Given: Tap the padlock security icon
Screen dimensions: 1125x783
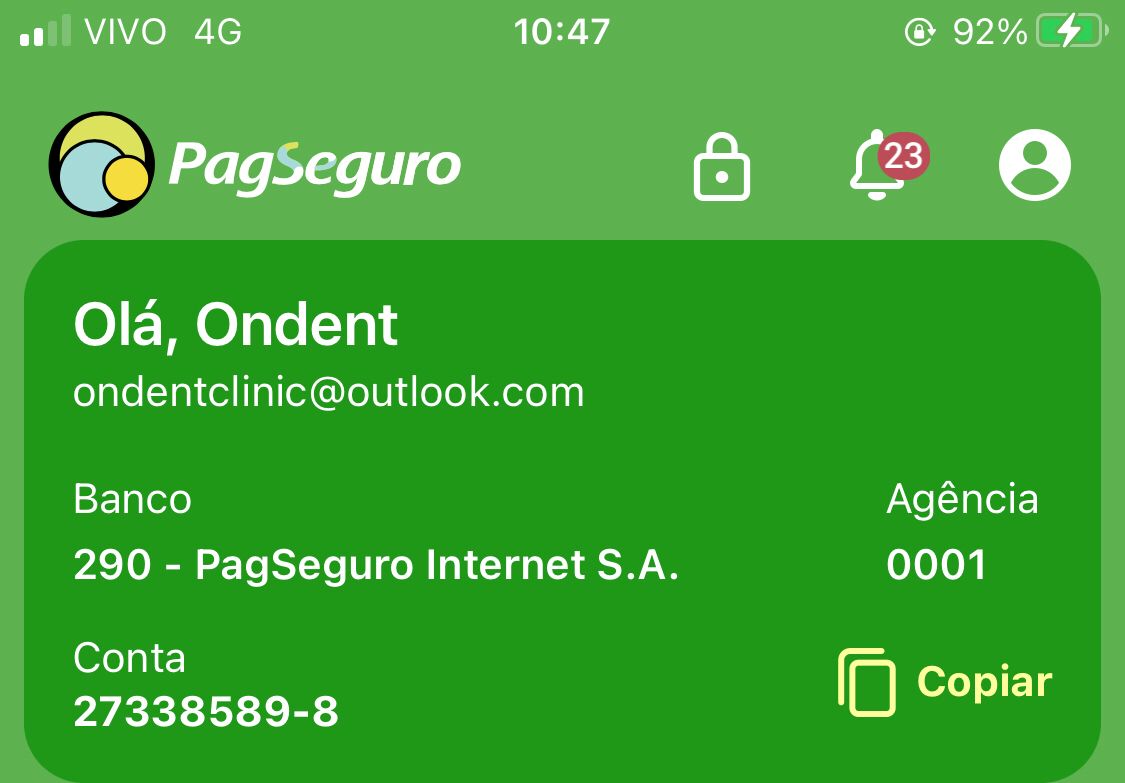Looking at the screenshot, I should pos(721,166).
